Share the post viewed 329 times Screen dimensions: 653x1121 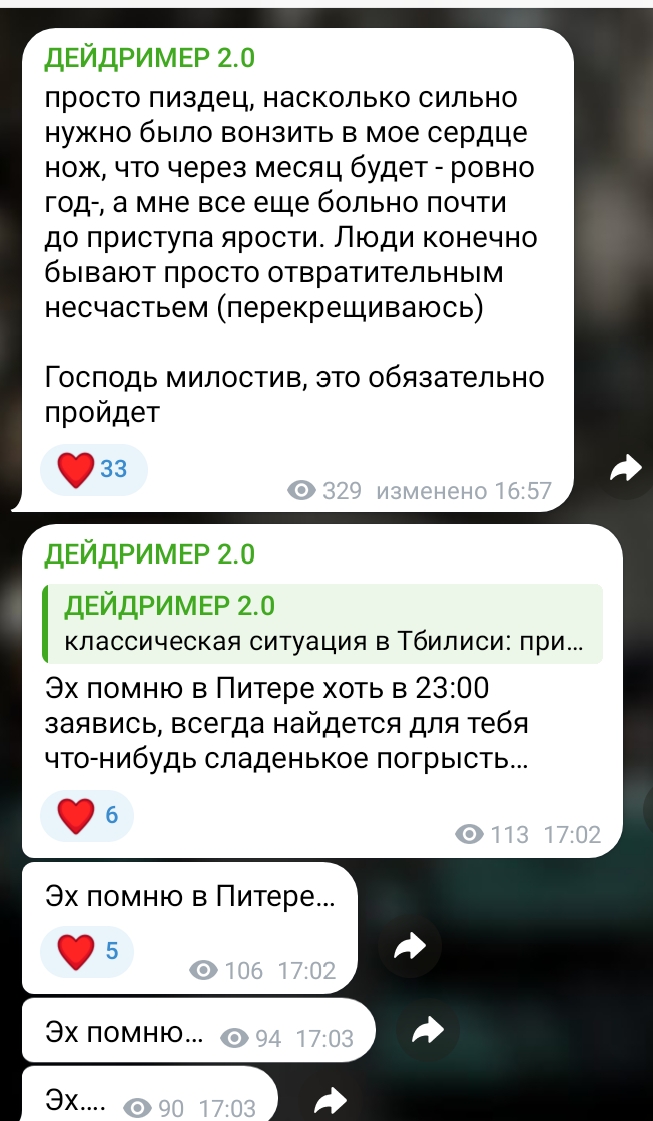pos(625,467)
